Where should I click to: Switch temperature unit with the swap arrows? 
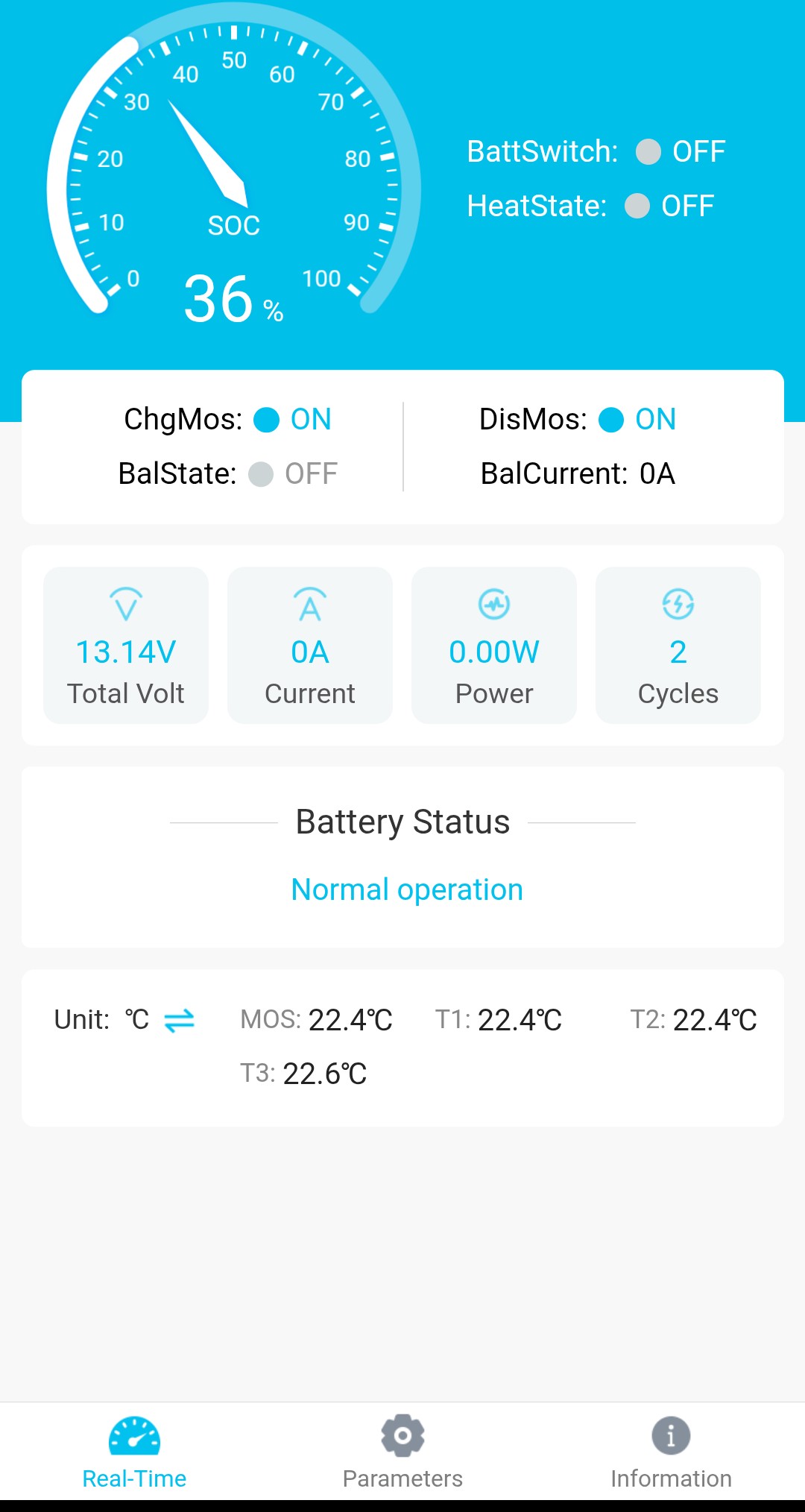tap(179, 1020)
